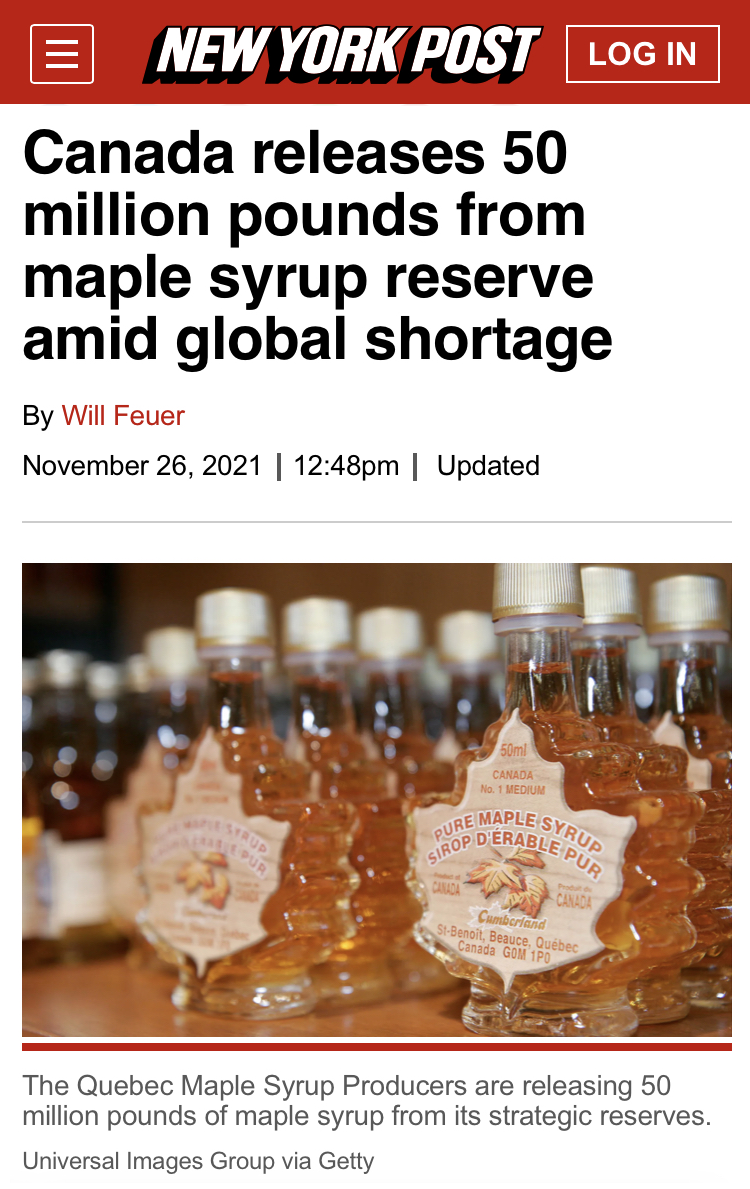Tap the LOG IN button
750x1189 pixels.
tap(642, 54)
